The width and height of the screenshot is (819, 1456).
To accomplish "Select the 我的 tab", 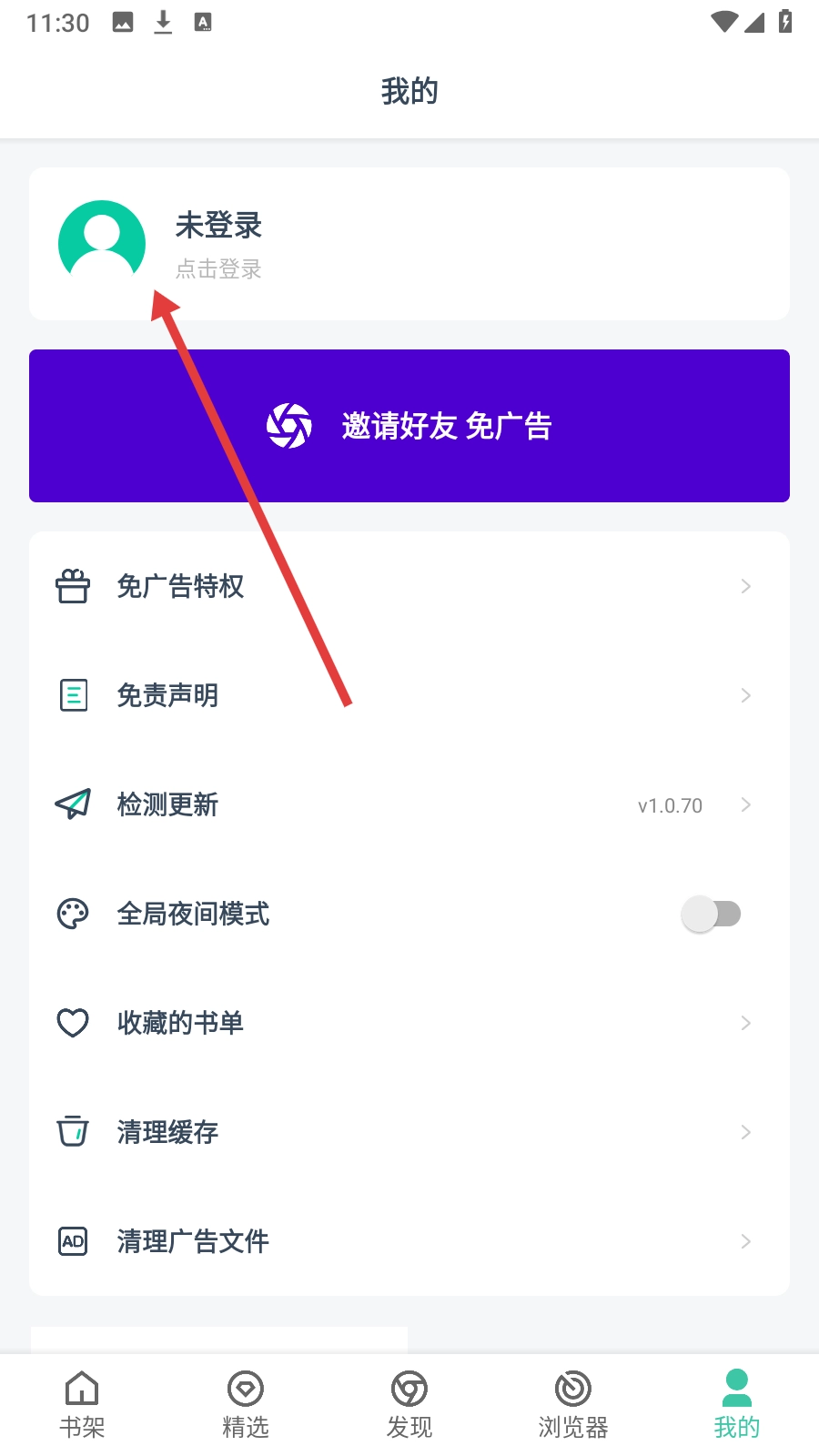I will coord(737,1405).
